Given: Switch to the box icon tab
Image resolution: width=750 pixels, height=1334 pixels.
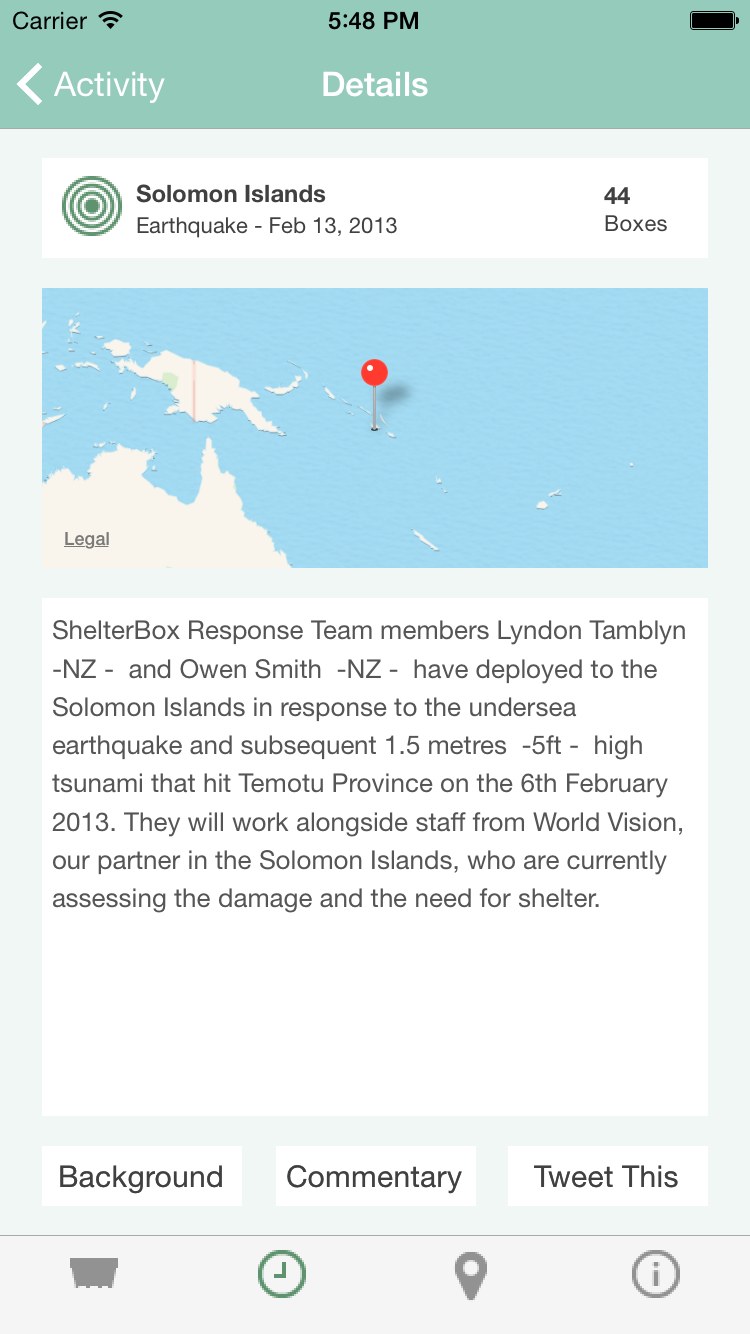Looking at the screenshot, I should [95, 1274].
